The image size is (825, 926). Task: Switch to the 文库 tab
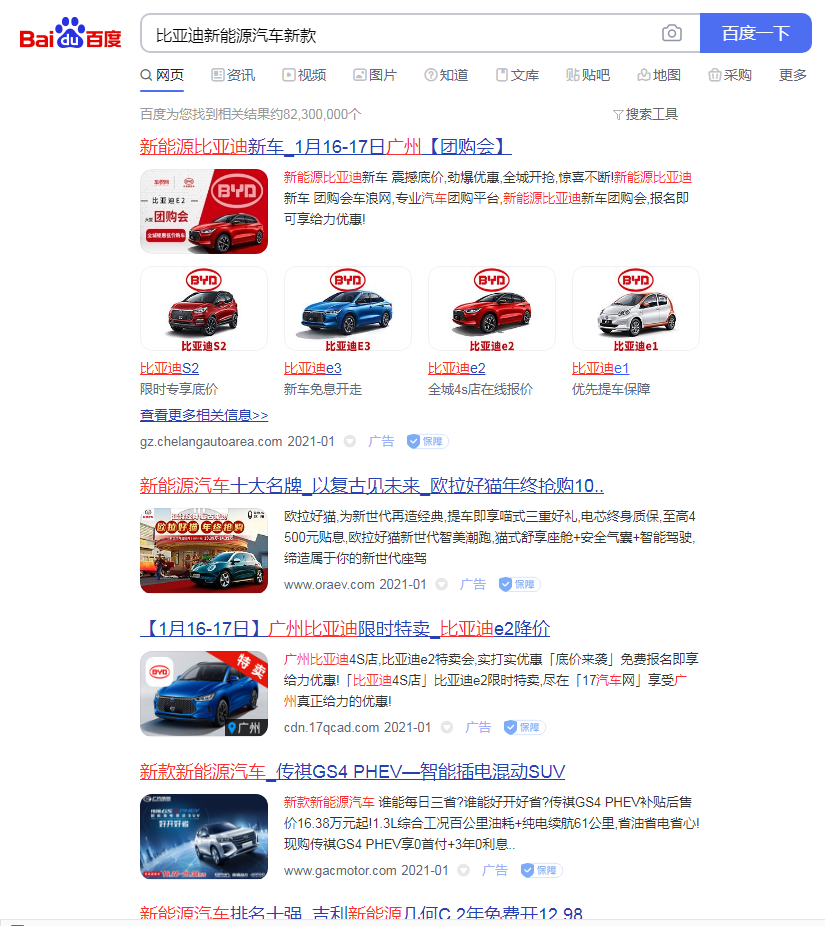tap(517, 75)
